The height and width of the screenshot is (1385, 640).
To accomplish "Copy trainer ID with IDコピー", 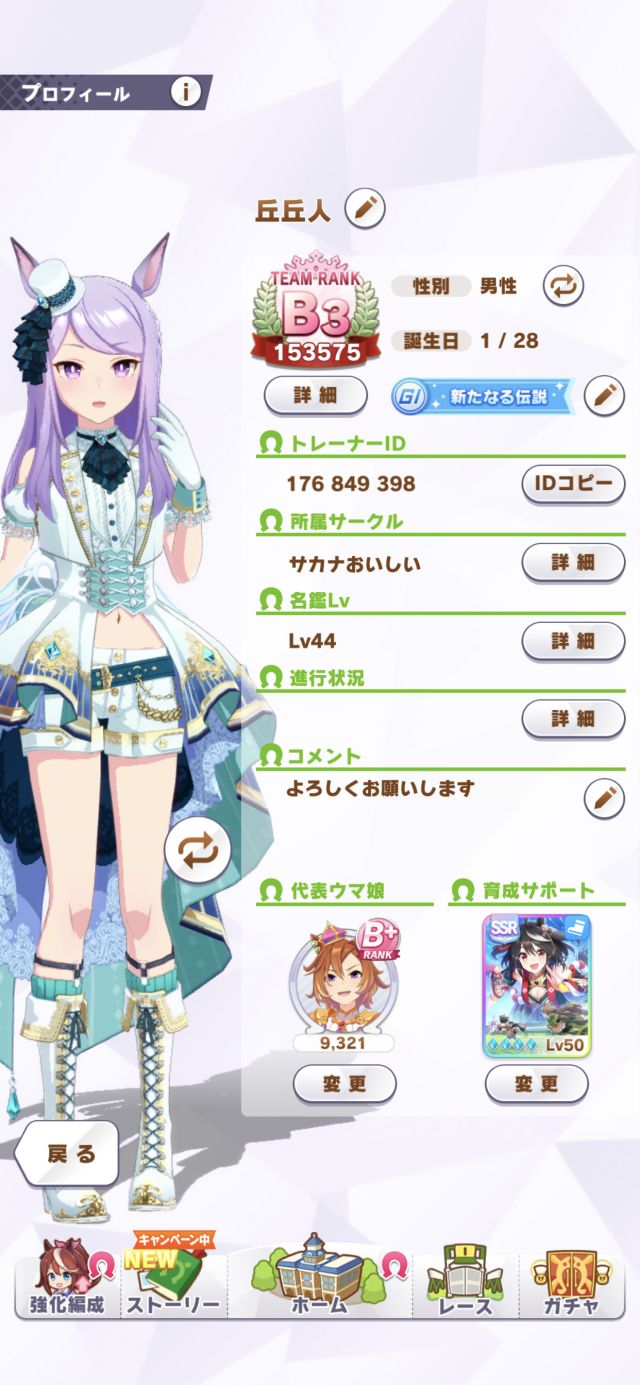I will (x=573, y=483).
